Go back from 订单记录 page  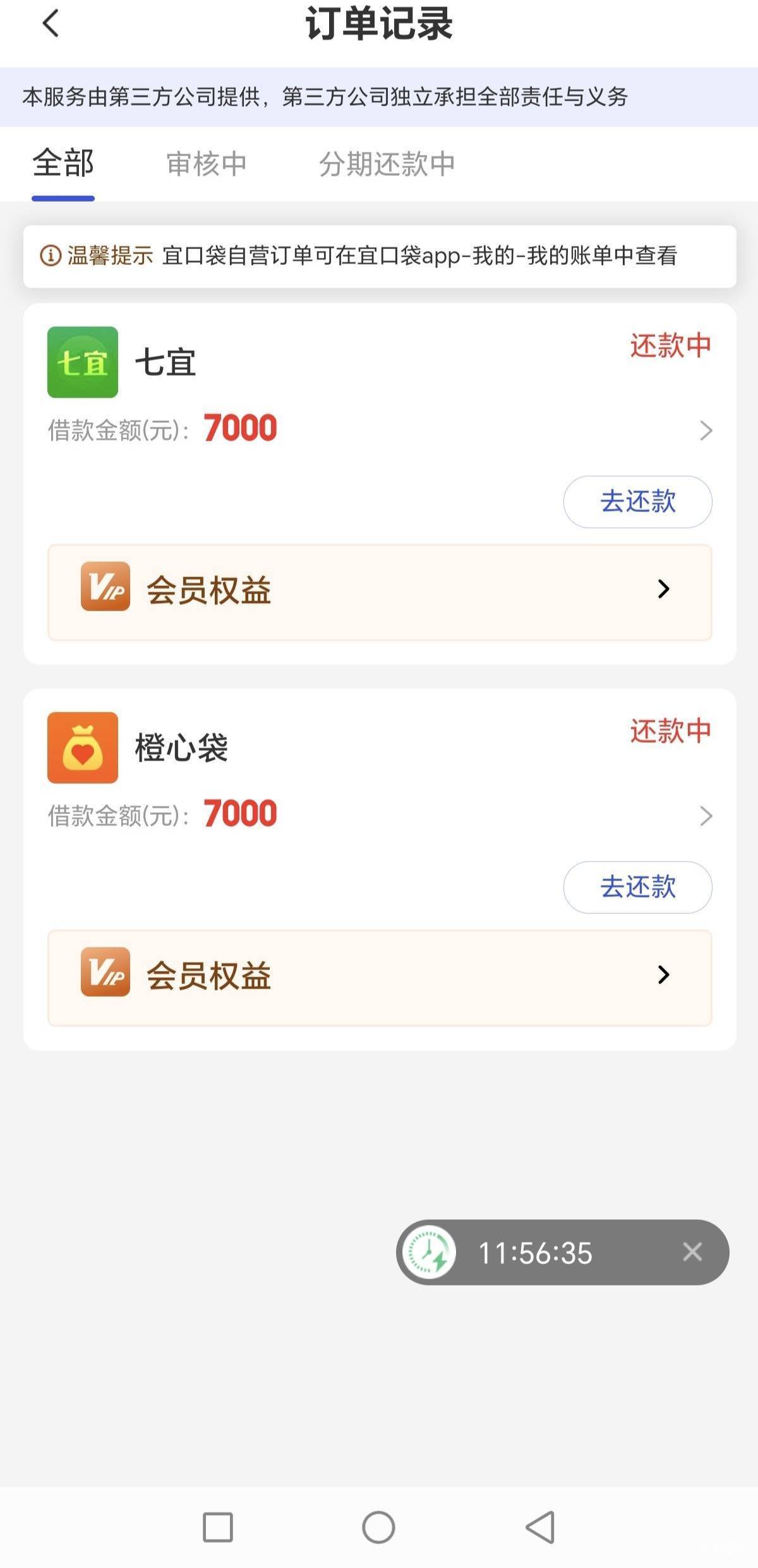pos(51,23)
